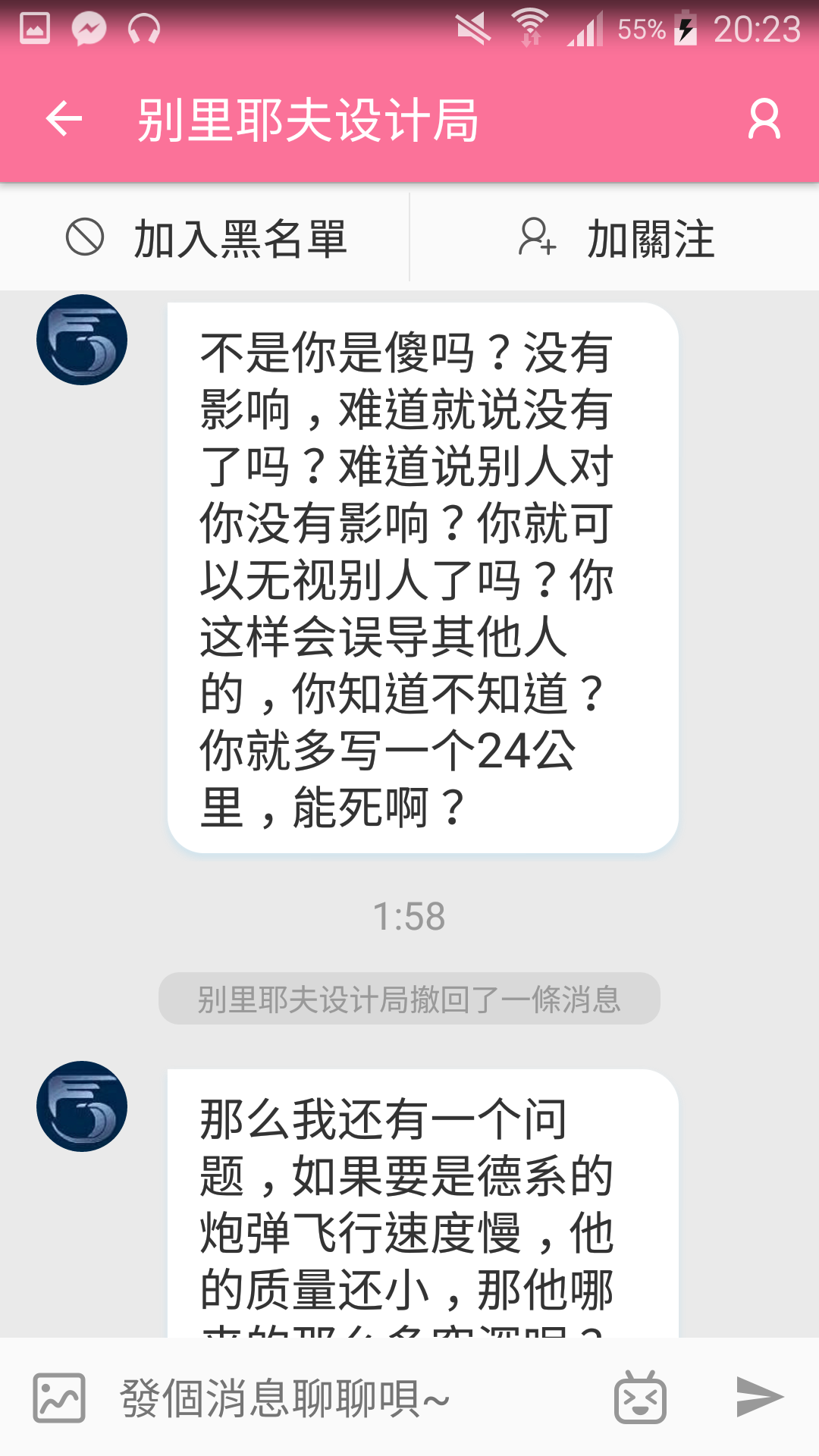This screenshot has width=819, height=1456.
Task: Attach a picture with the image icon
Action: tap(59, 1398)
